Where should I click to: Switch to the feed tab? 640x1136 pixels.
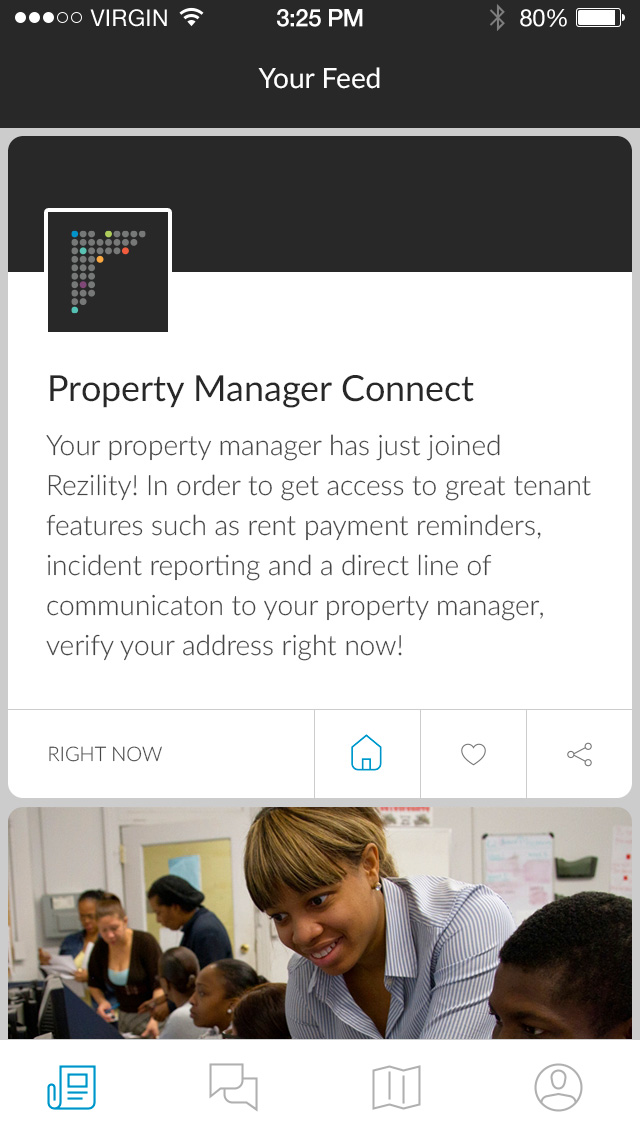coord(72,1087)
